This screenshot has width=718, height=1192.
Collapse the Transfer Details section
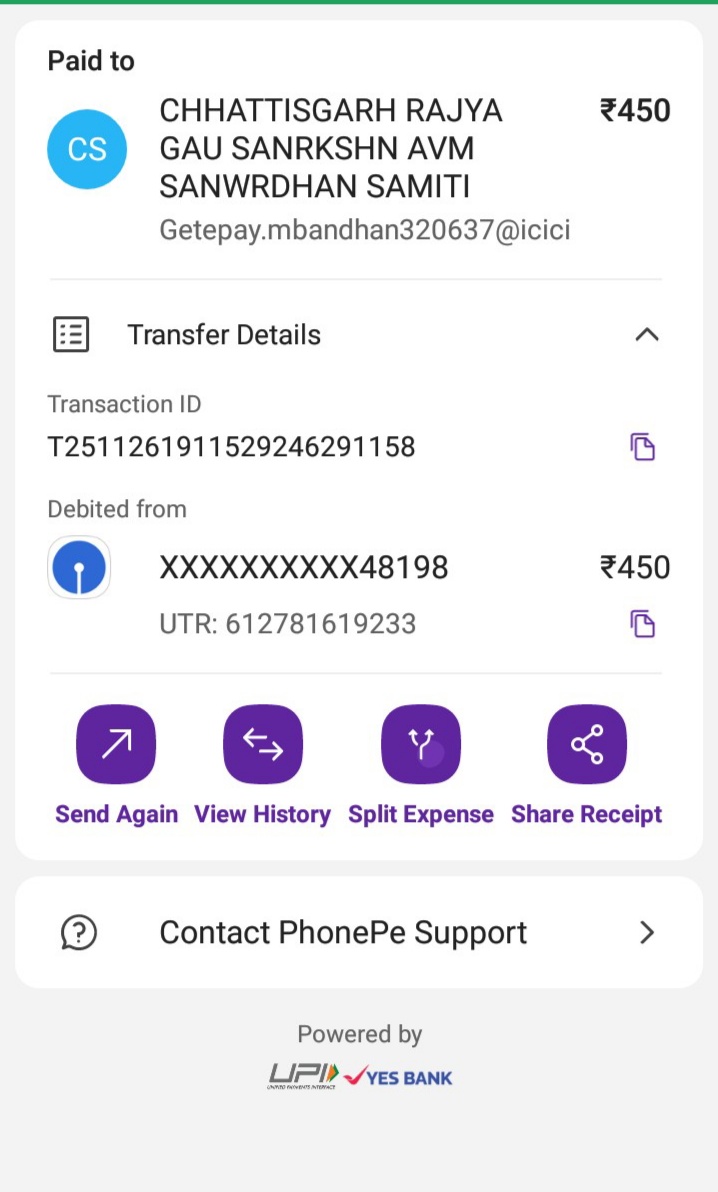[647, 335]
